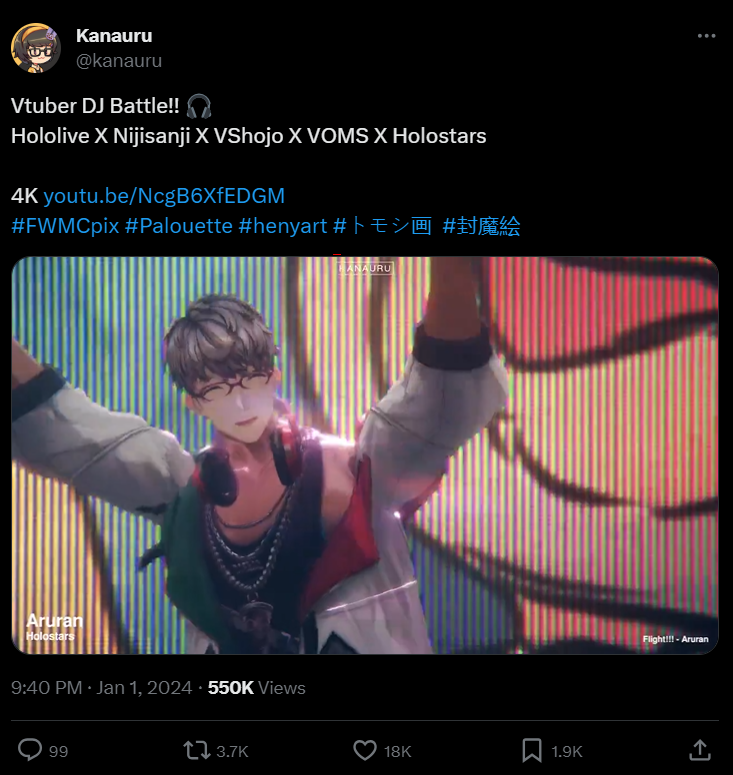Open the #Palouette hashtag
Image resolution: width=733 pixels, height=775 pixels.
(179, 226)
